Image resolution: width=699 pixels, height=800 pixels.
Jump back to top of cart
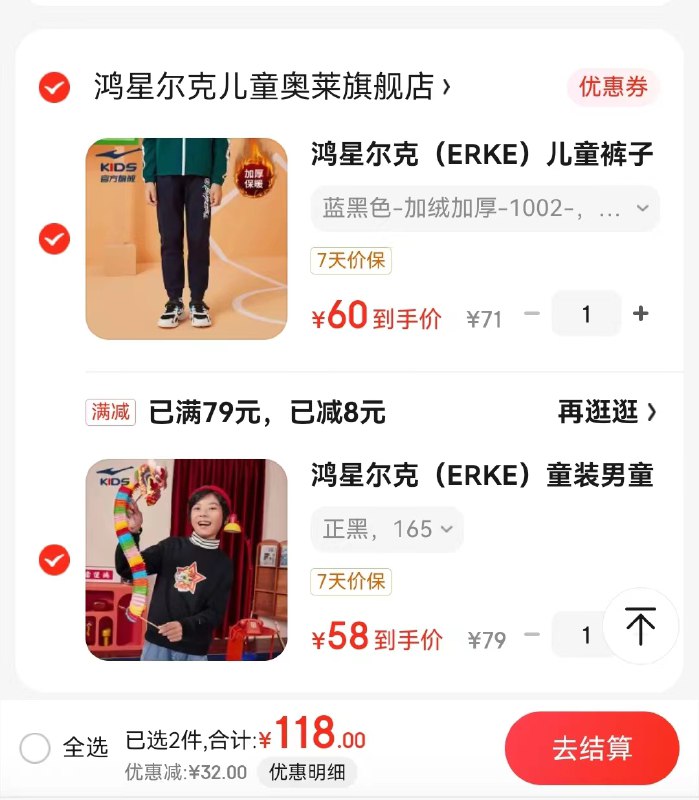coord(640,626)
